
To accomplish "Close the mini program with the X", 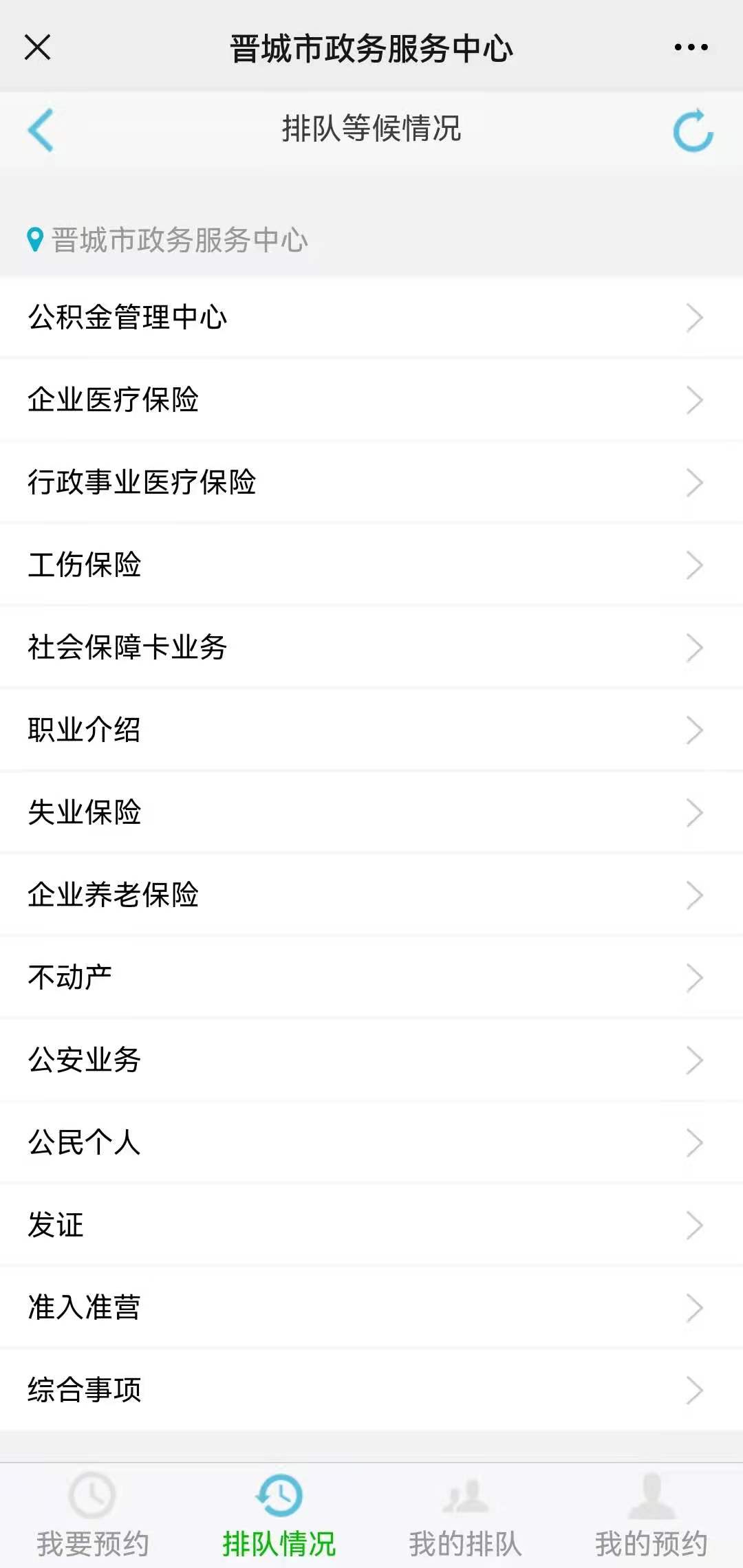I will click(37, 47).
